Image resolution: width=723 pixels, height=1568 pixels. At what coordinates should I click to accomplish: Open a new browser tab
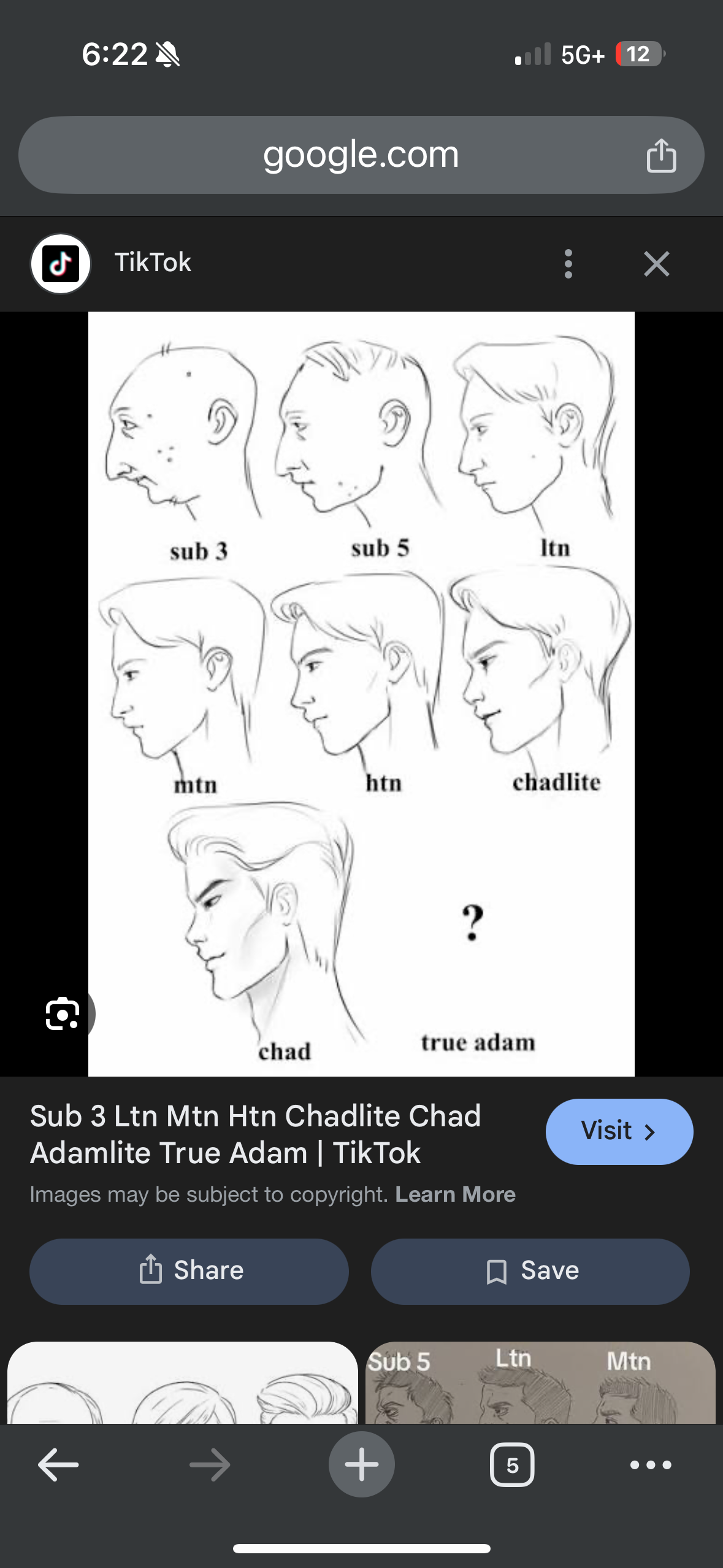[361, 1464]
